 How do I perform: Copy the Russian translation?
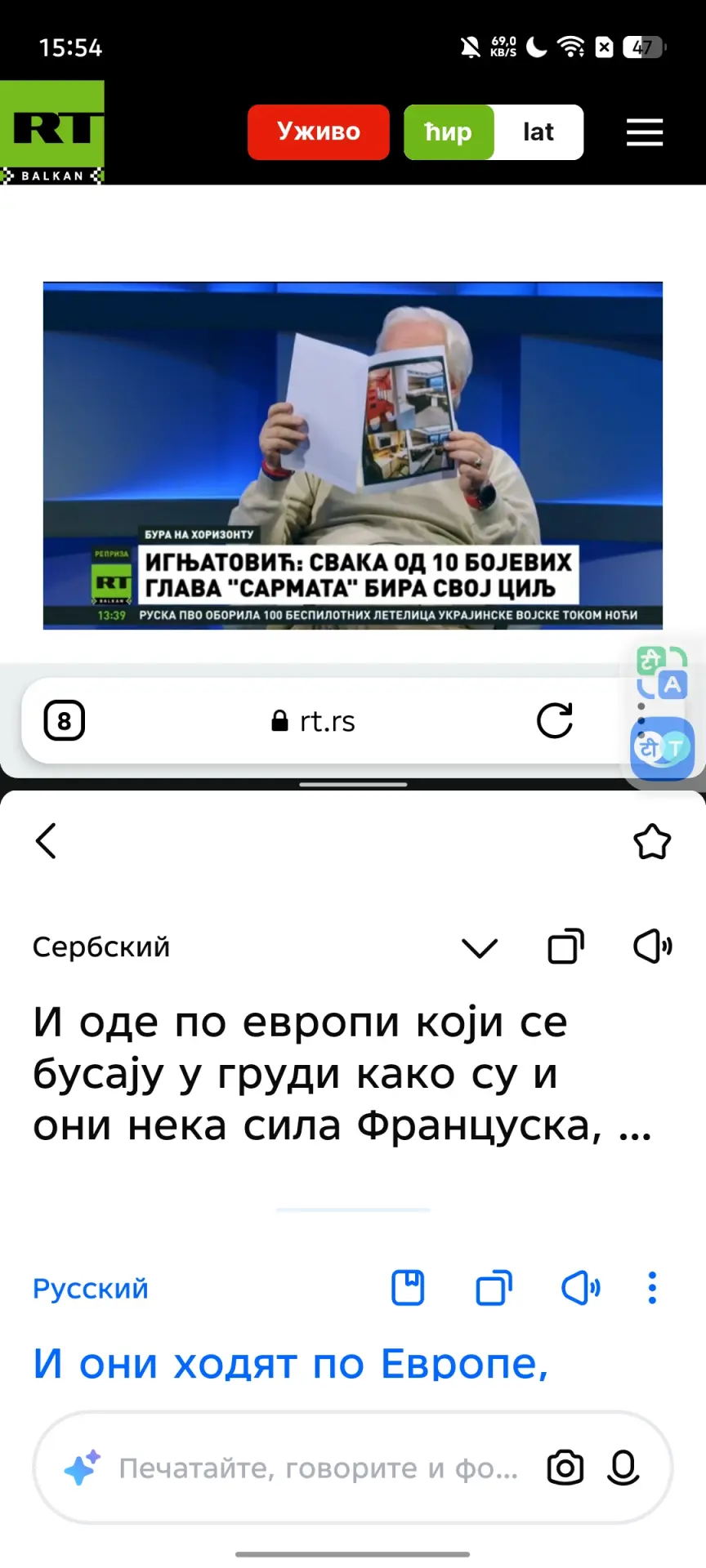tap(494, 1289)
